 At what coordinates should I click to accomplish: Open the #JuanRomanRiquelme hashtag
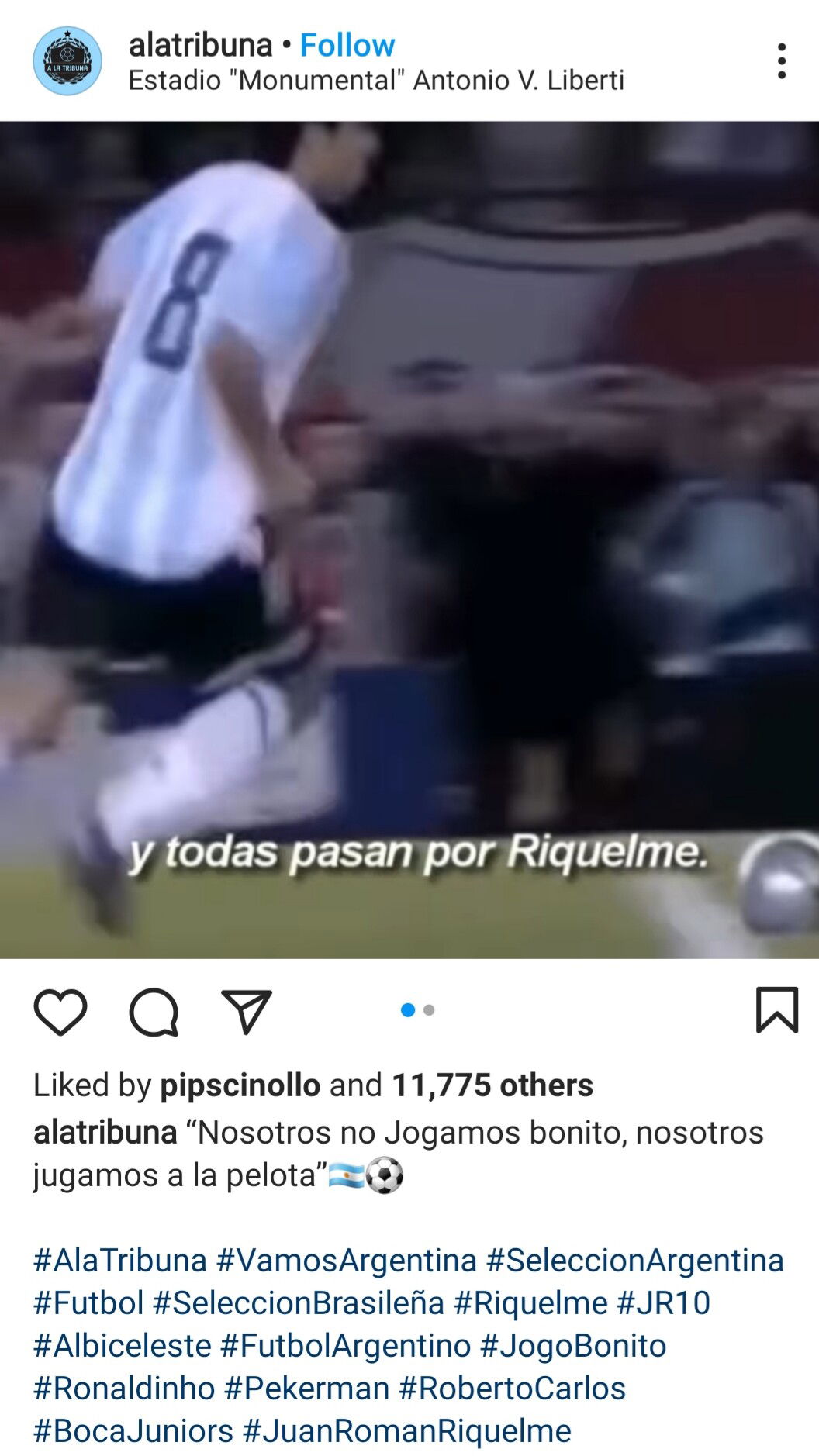pyautogui.click(x=407, y=1431)
